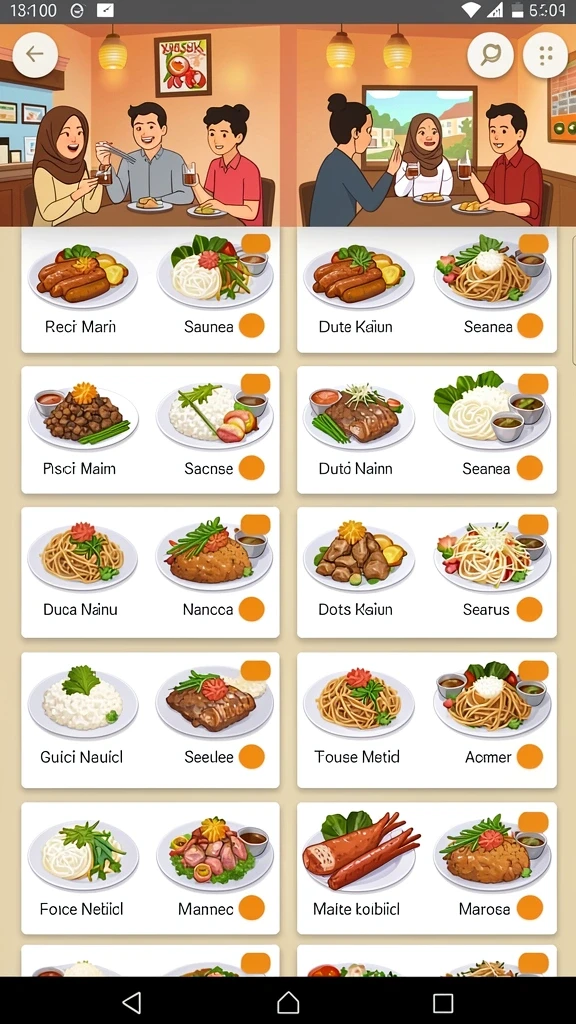Open the Duca Nainu noodle card

(x=151, y=572)
